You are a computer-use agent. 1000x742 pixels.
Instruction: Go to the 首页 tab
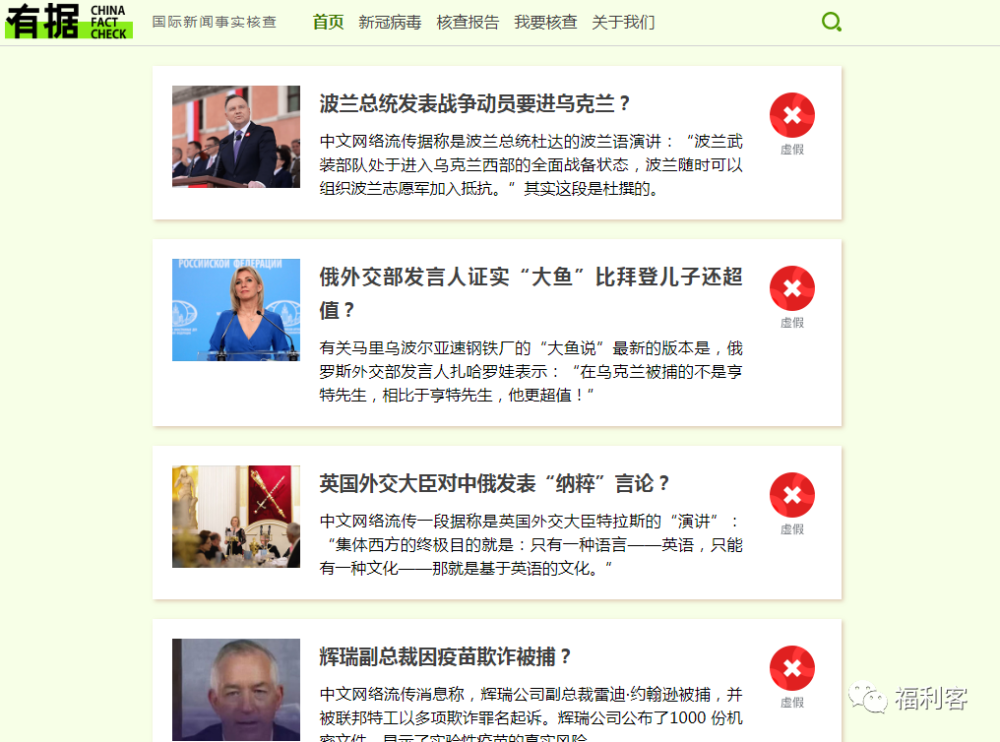[328, 22]
